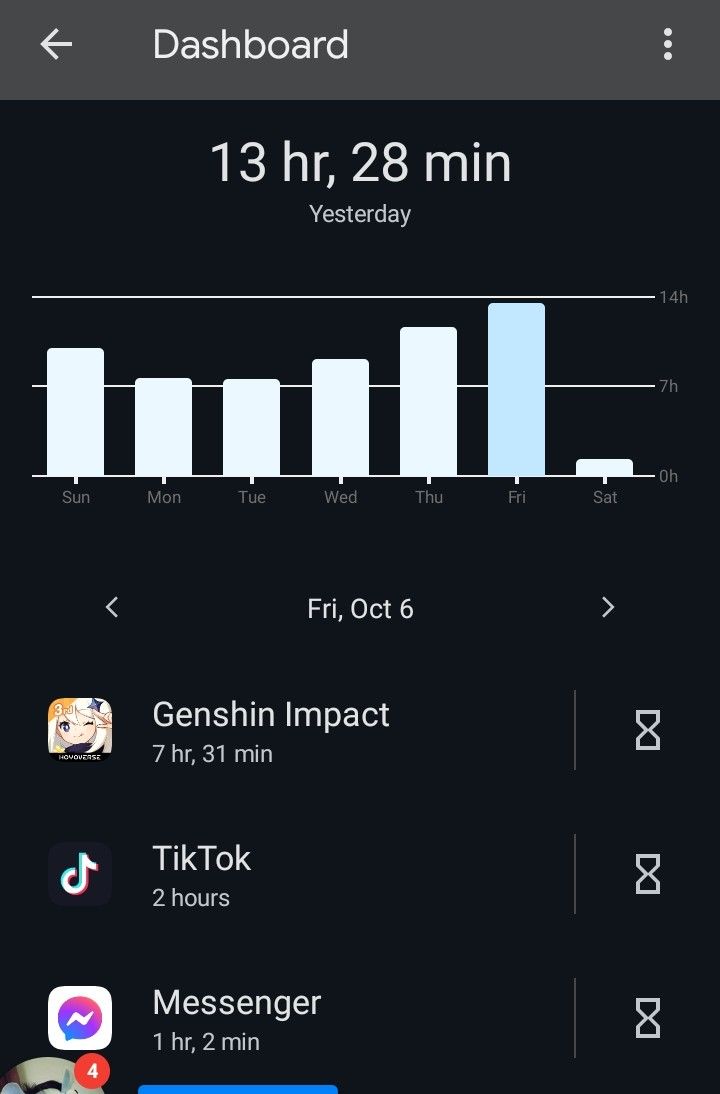Advance to the next day with right chevron
The width and height of the screenshot is (720, 1094).
pos(608,607)
